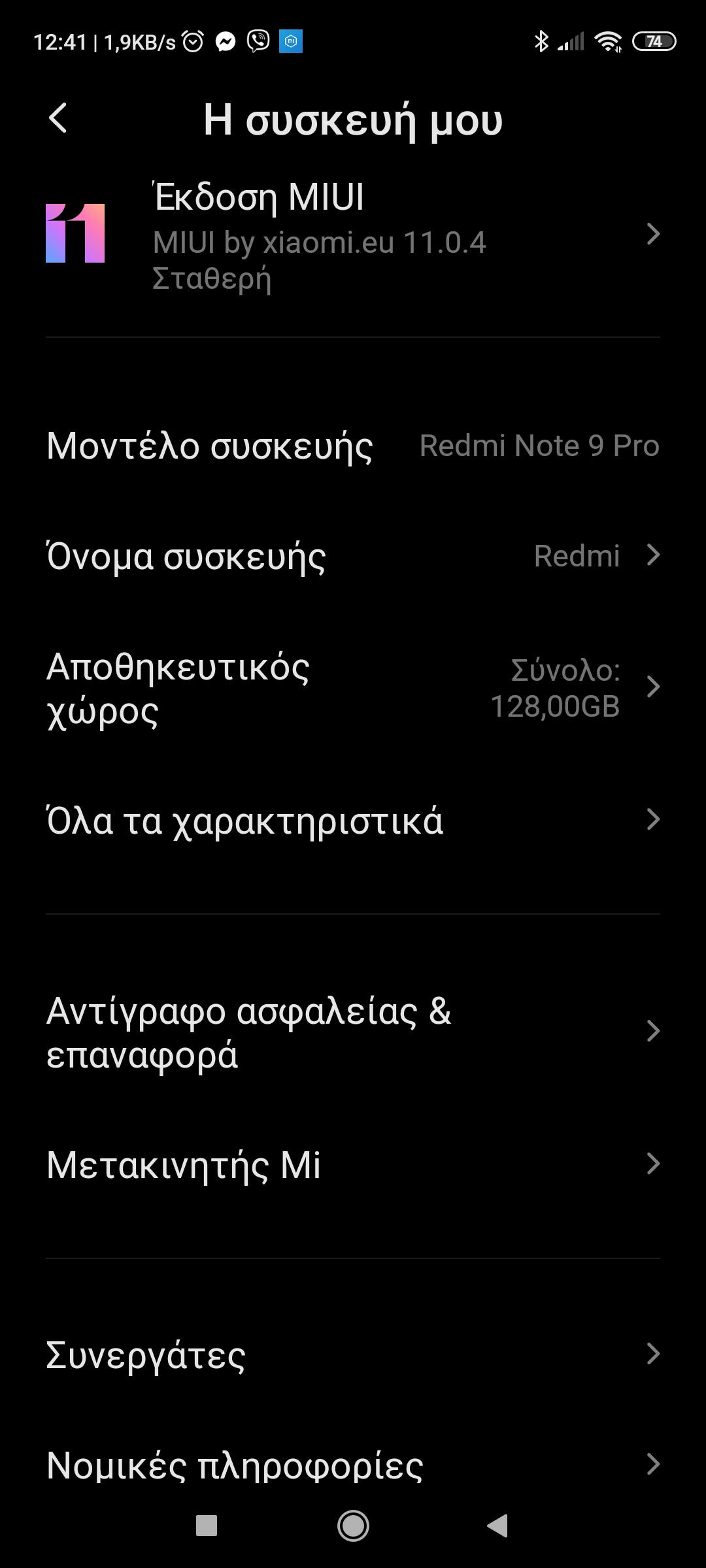The width and height of the screenshot is (706, 1568).
Task: Open Αποθηκευτικός χώρος storage details
Action: point(353,689)
